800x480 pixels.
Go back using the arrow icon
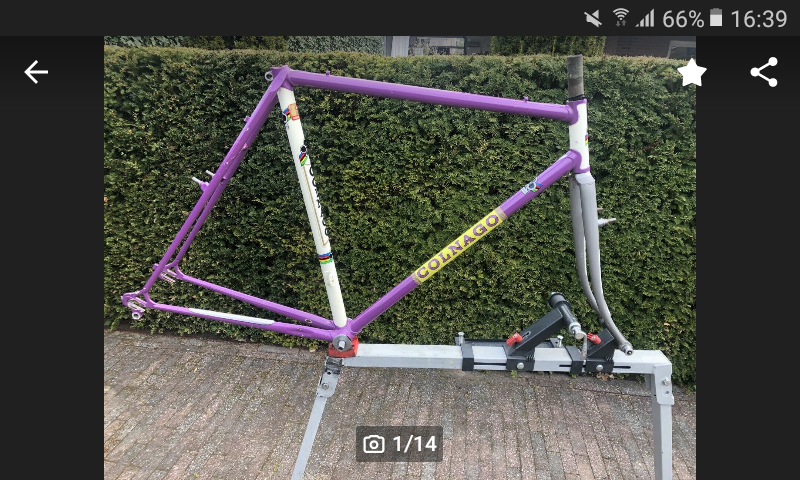click(x=36, y=72)
